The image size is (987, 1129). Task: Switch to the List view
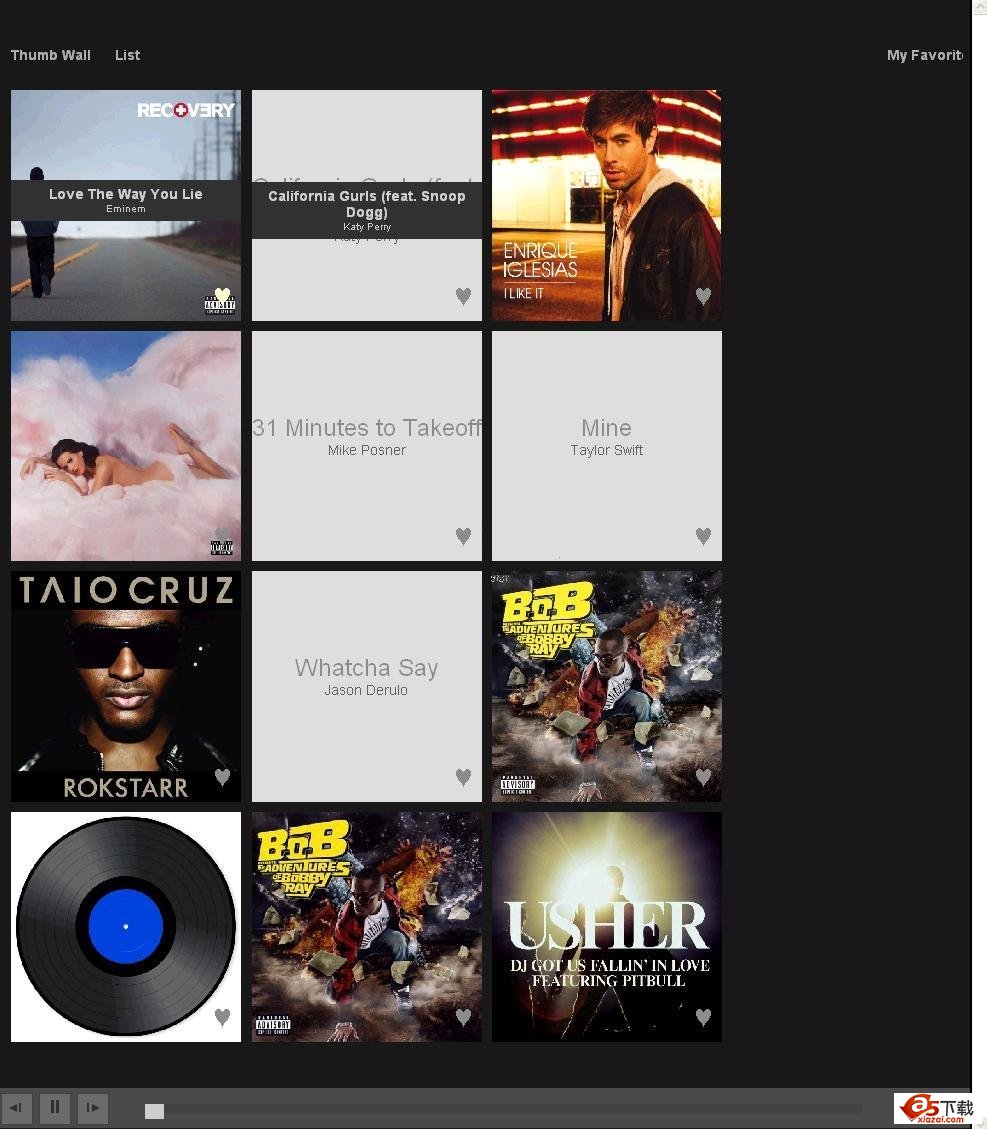point(127,55)
